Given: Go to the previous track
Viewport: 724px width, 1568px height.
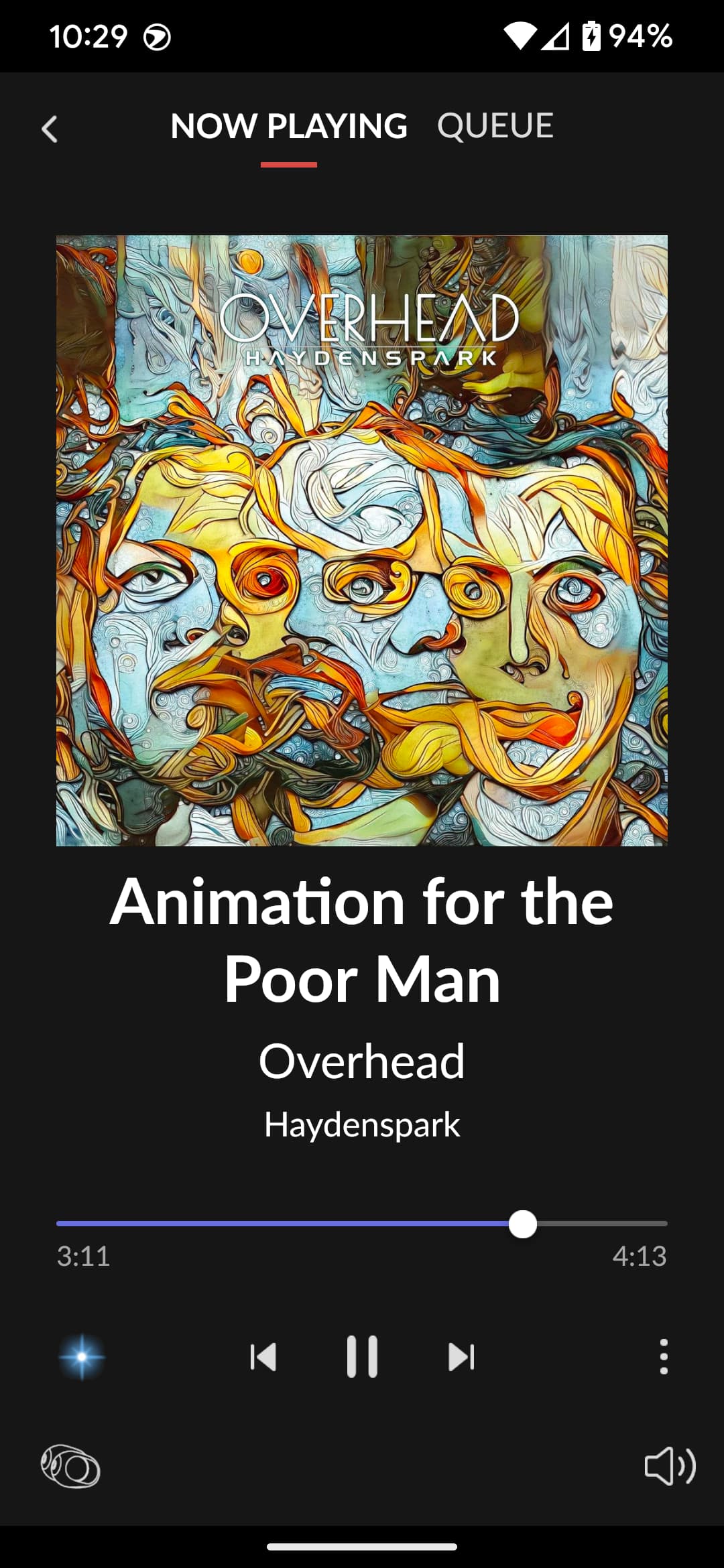Looking at the screenshot, I should tap(263, 1357).
